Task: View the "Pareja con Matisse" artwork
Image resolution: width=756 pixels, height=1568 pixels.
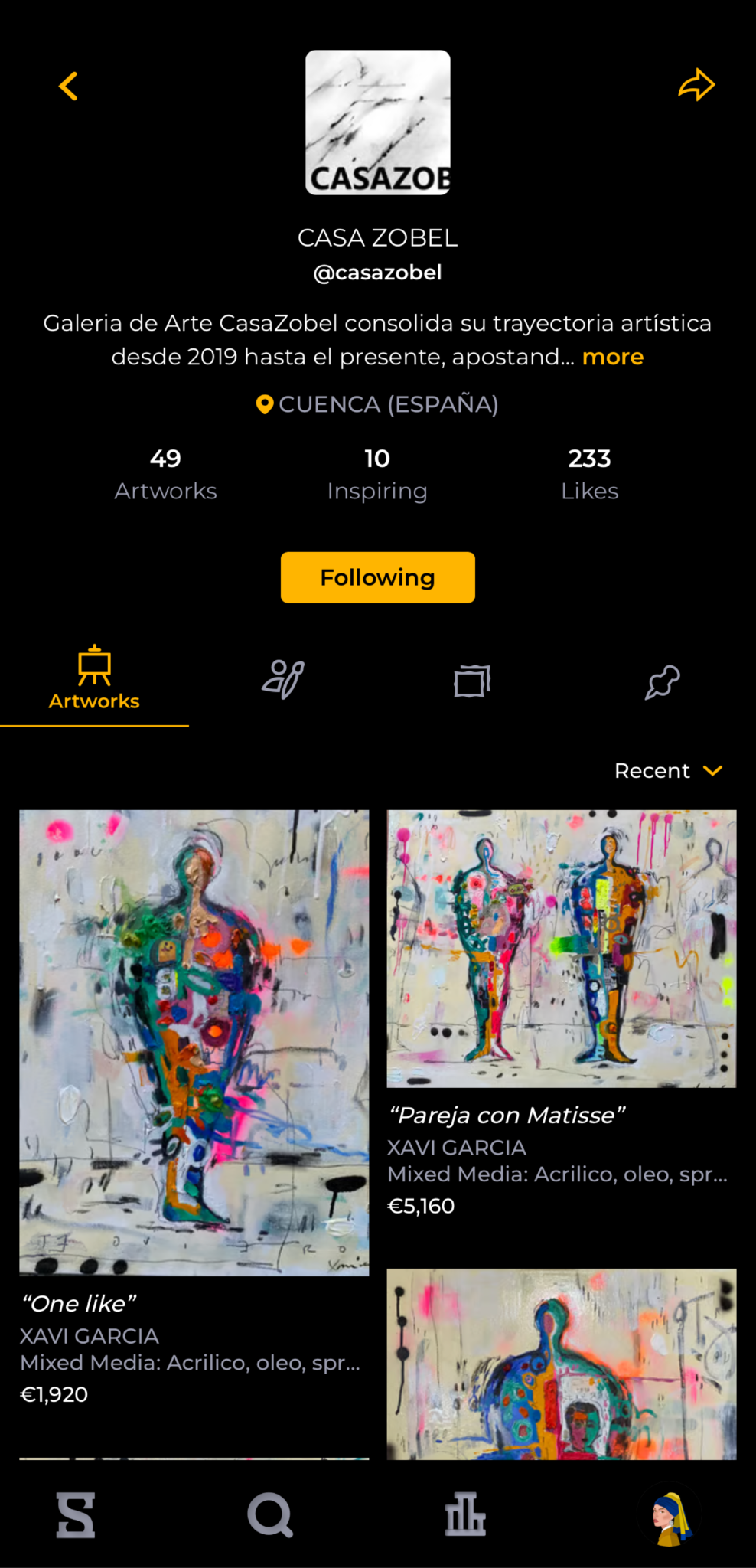Action: click(x=562, y=949)
